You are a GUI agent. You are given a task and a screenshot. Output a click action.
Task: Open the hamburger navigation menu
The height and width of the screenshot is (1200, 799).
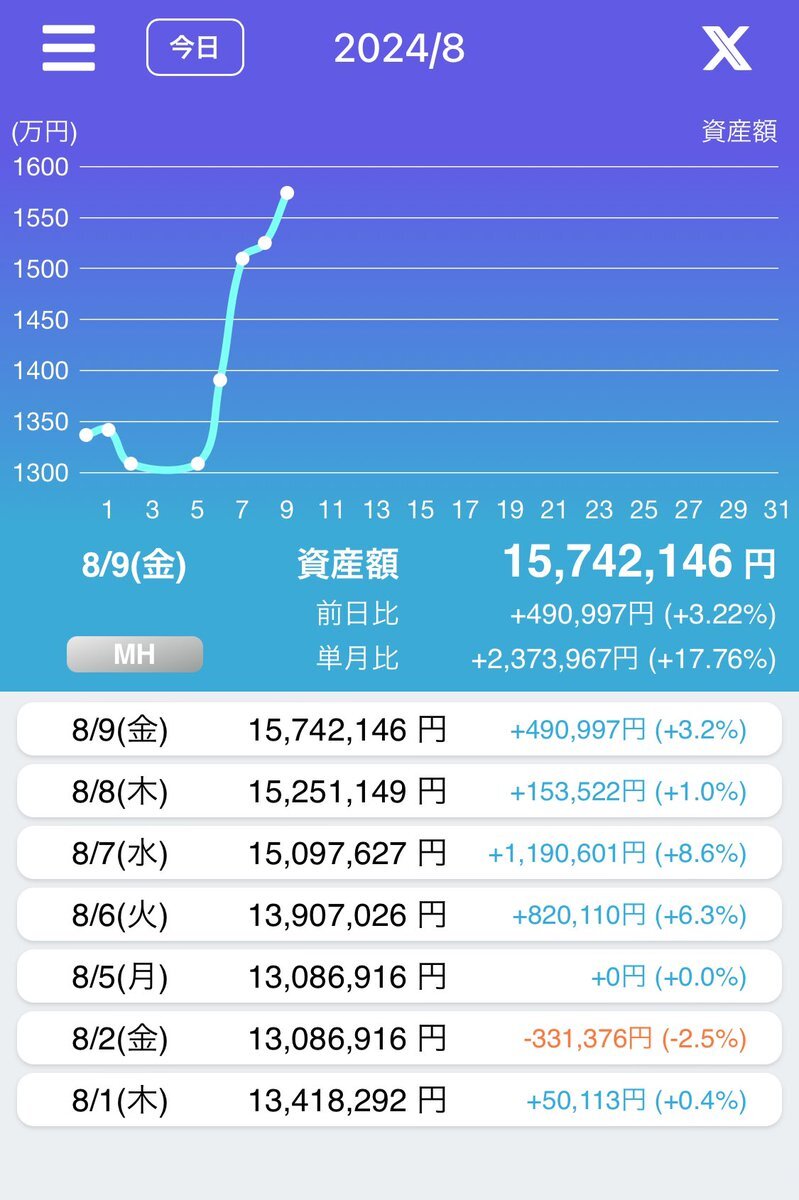[68, 45]
